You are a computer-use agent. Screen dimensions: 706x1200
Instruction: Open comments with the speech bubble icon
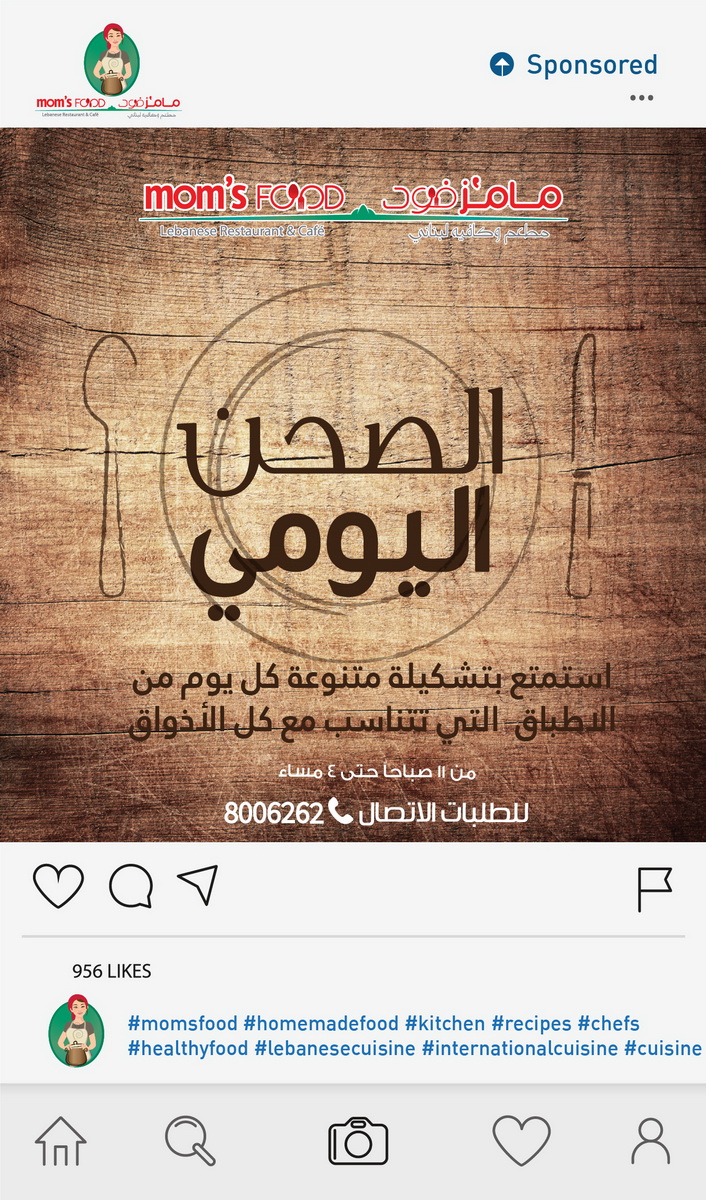coord(131,887)
